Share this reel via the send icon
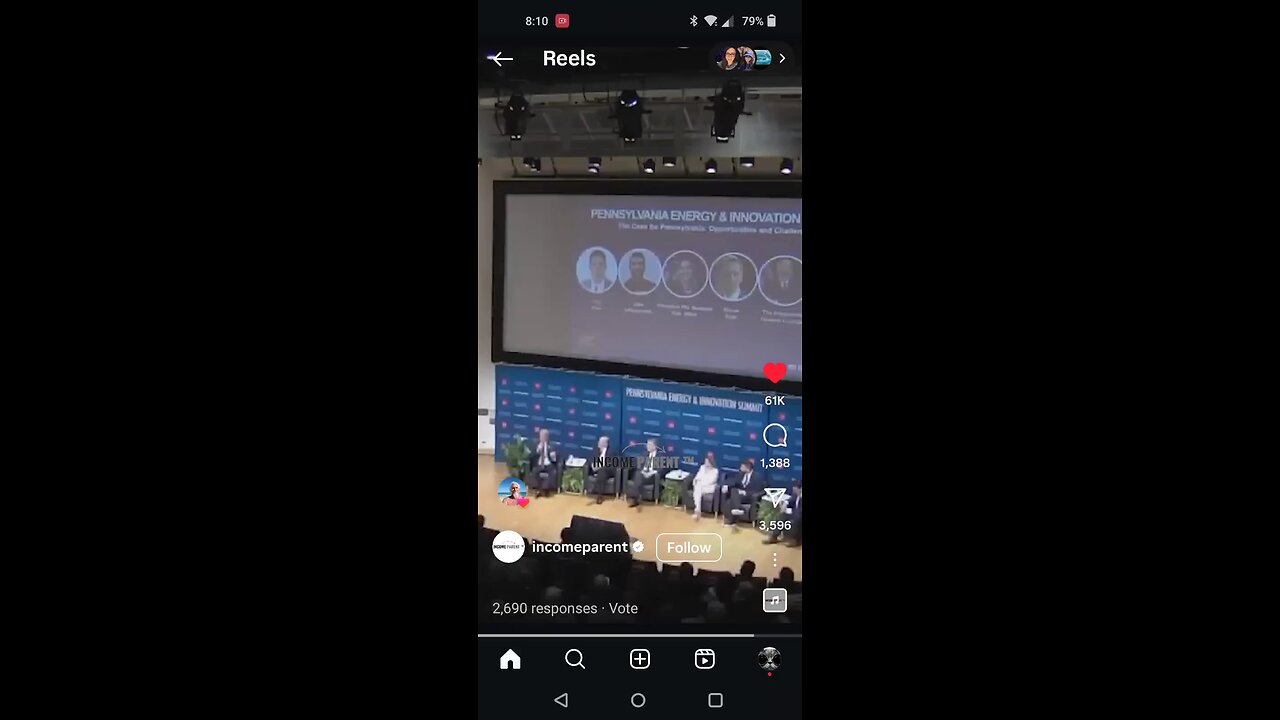The image size is (1280, 720). coord(774,498)
